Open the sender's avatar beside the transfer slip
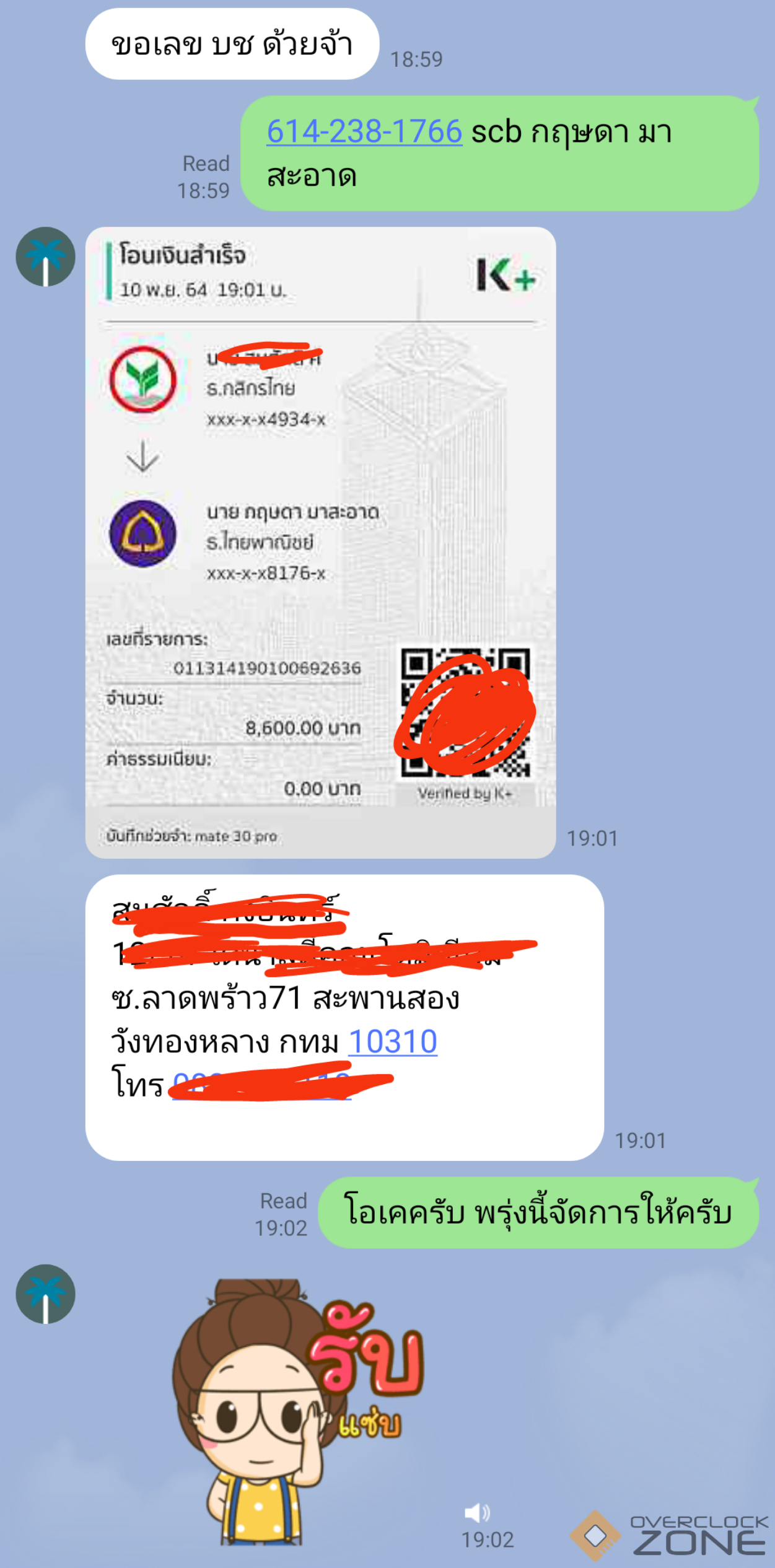775x1568 pixels. point(45,256)
